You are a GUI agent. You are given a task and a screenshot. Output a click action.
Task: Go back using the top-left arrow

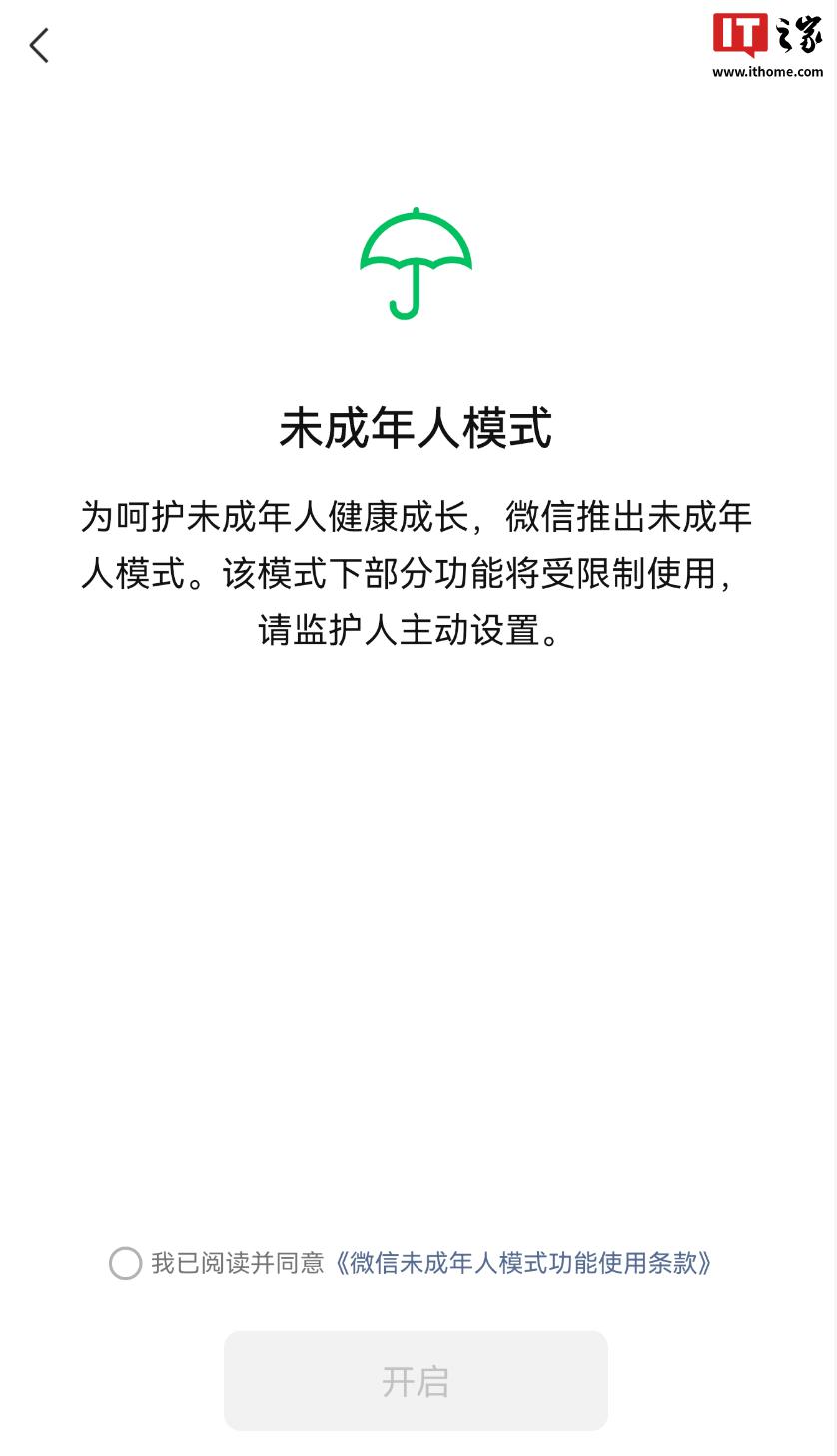point(39,45)
